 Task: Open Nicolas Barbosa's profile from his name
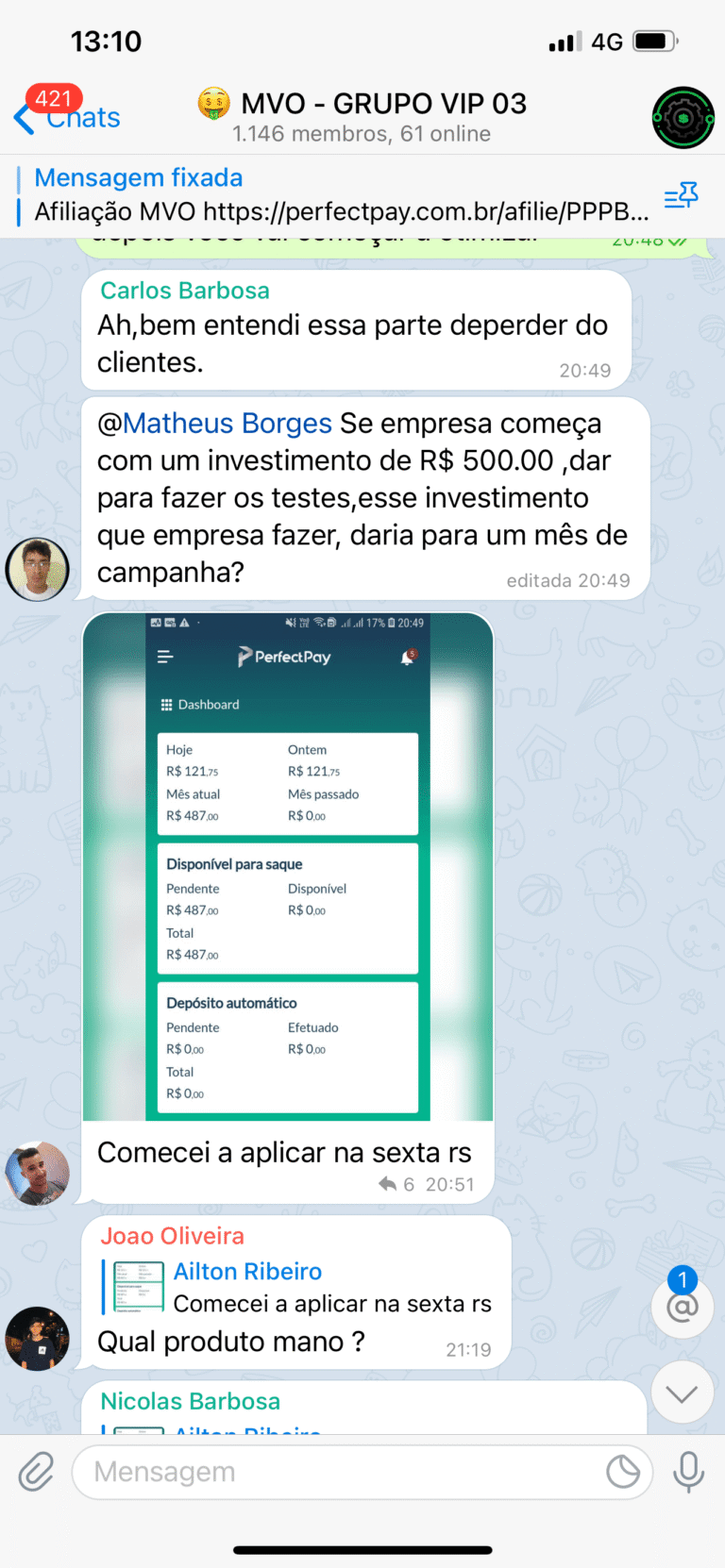191,1401
